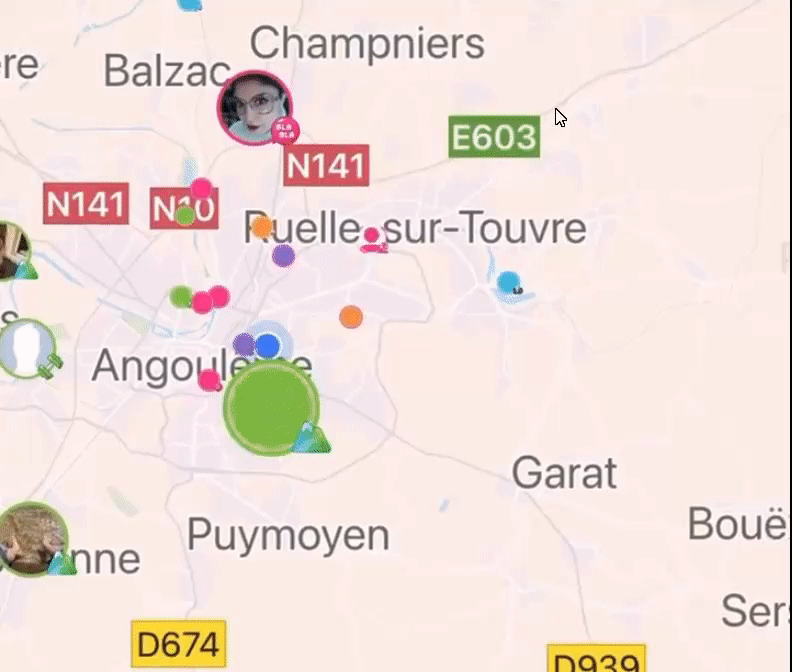Open the profile photo marker with glasses near Balzac
The image size is (792, 672).
coord(255,107)
